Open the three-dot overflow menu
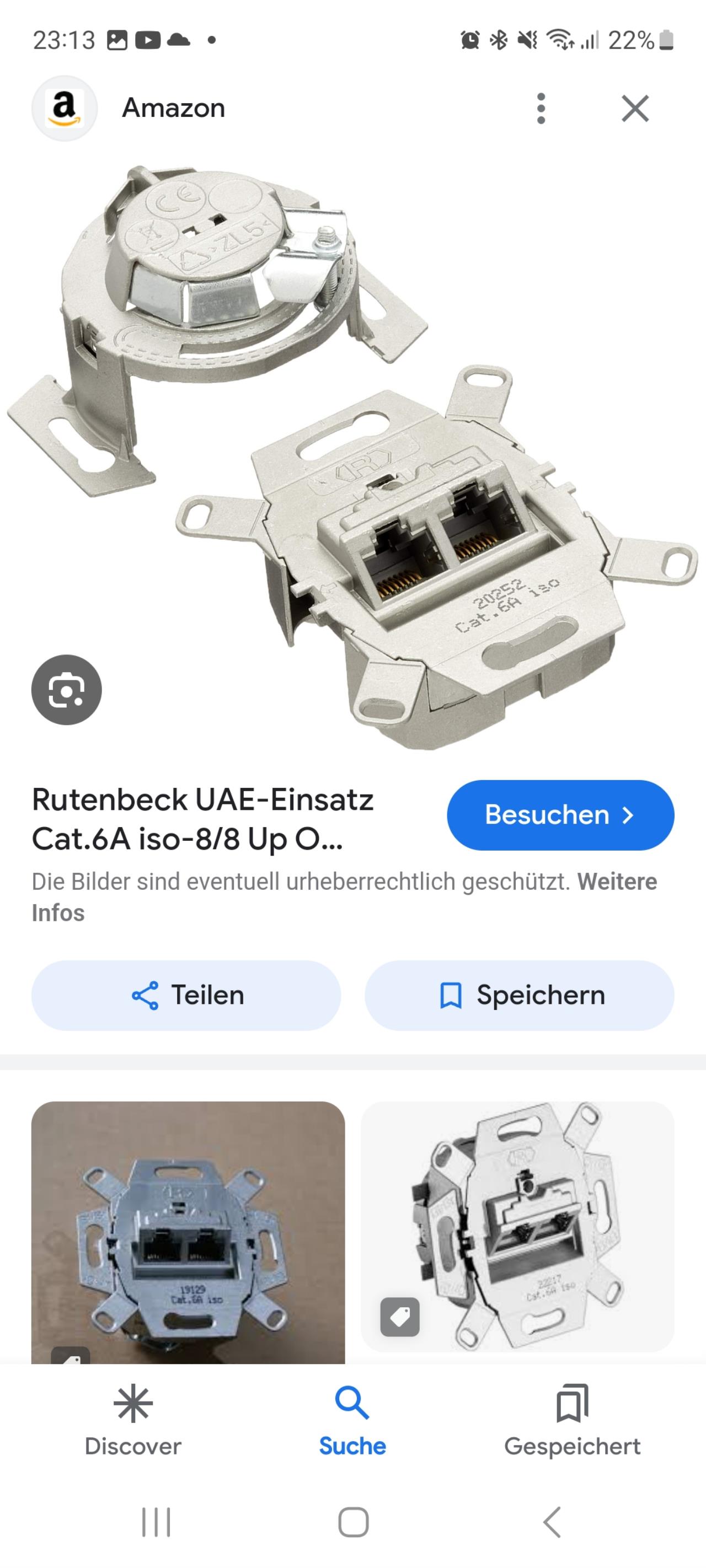This screenshot has height=1568, width=706. tap(541, 109)
